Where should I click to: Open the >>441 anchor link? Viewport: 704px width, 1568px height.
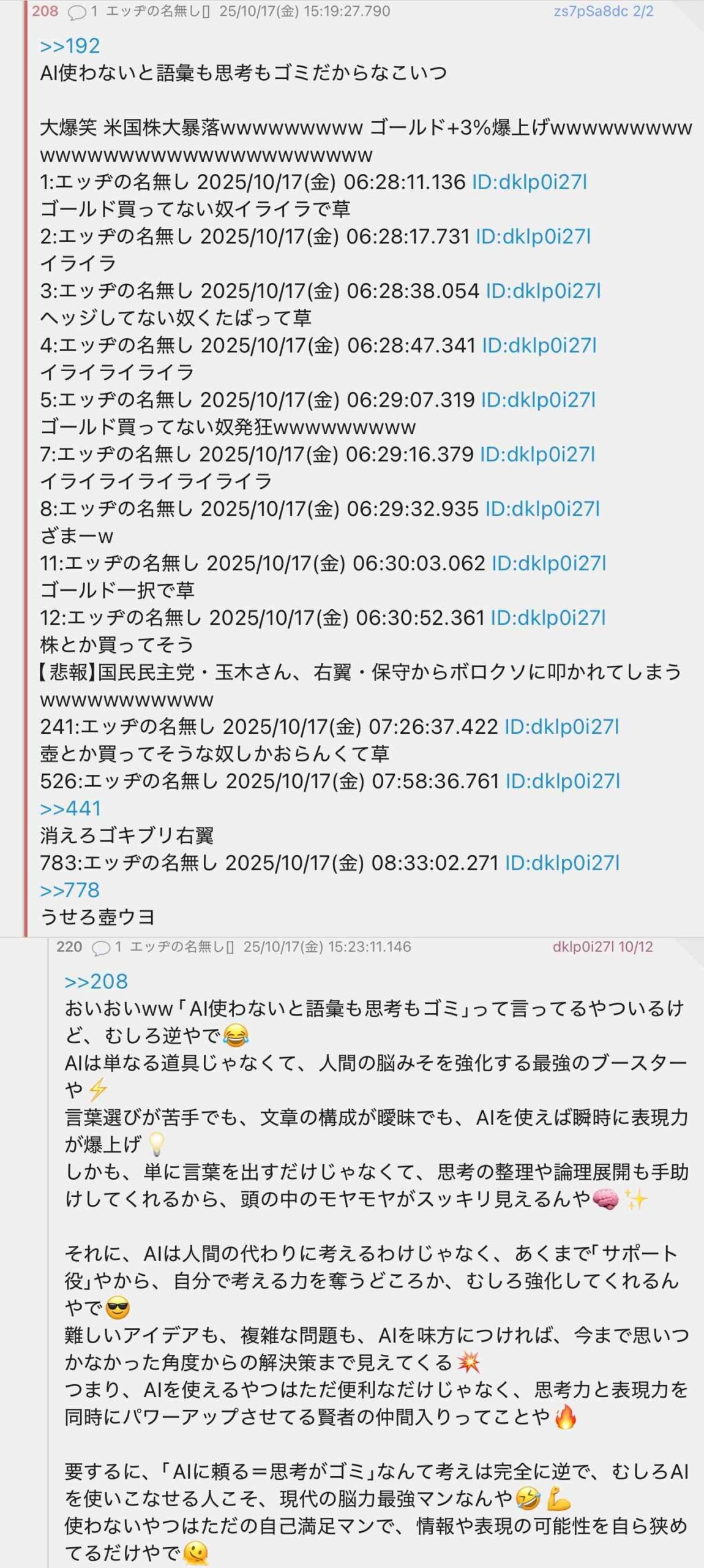70,809
